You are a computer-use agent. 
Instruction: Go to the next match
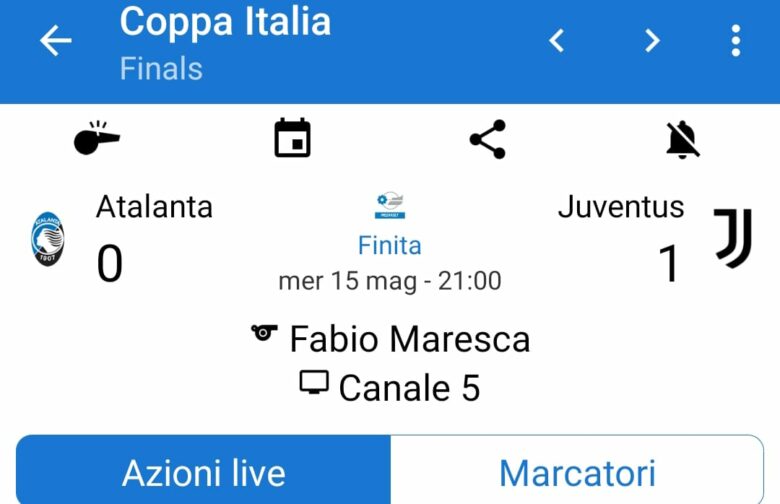coord(652,41)
